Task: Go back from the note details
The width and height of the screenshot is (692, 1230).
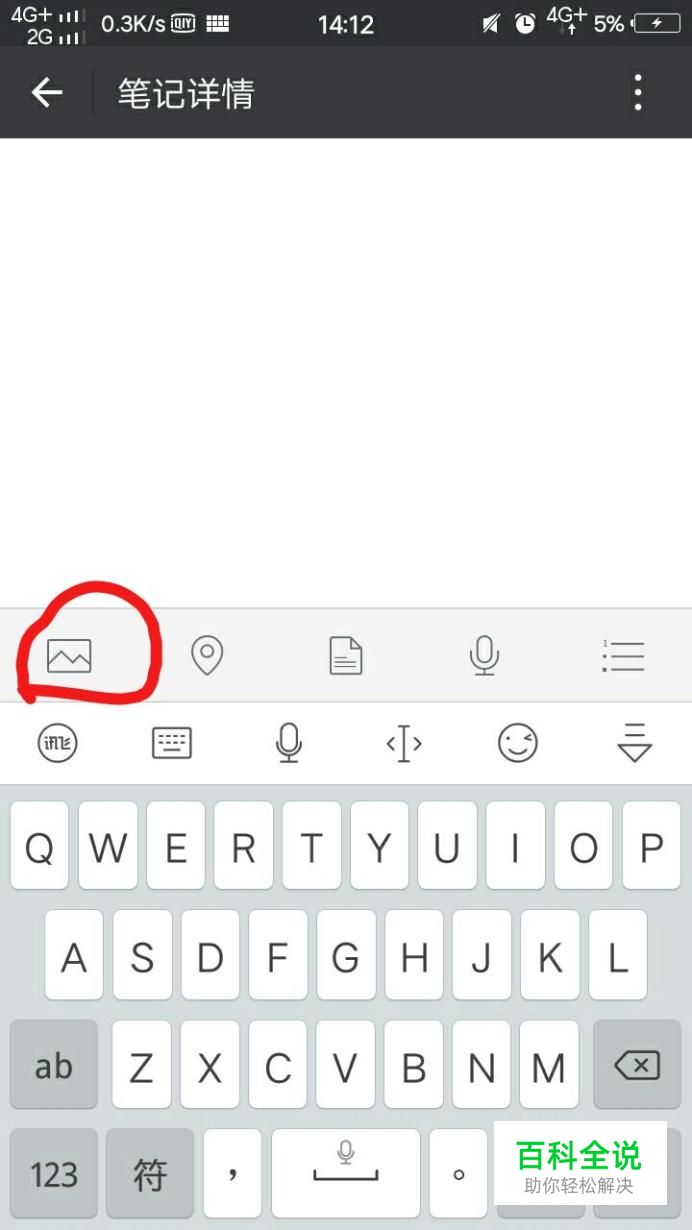Action: pyautogui.click(x=47, y=93)
